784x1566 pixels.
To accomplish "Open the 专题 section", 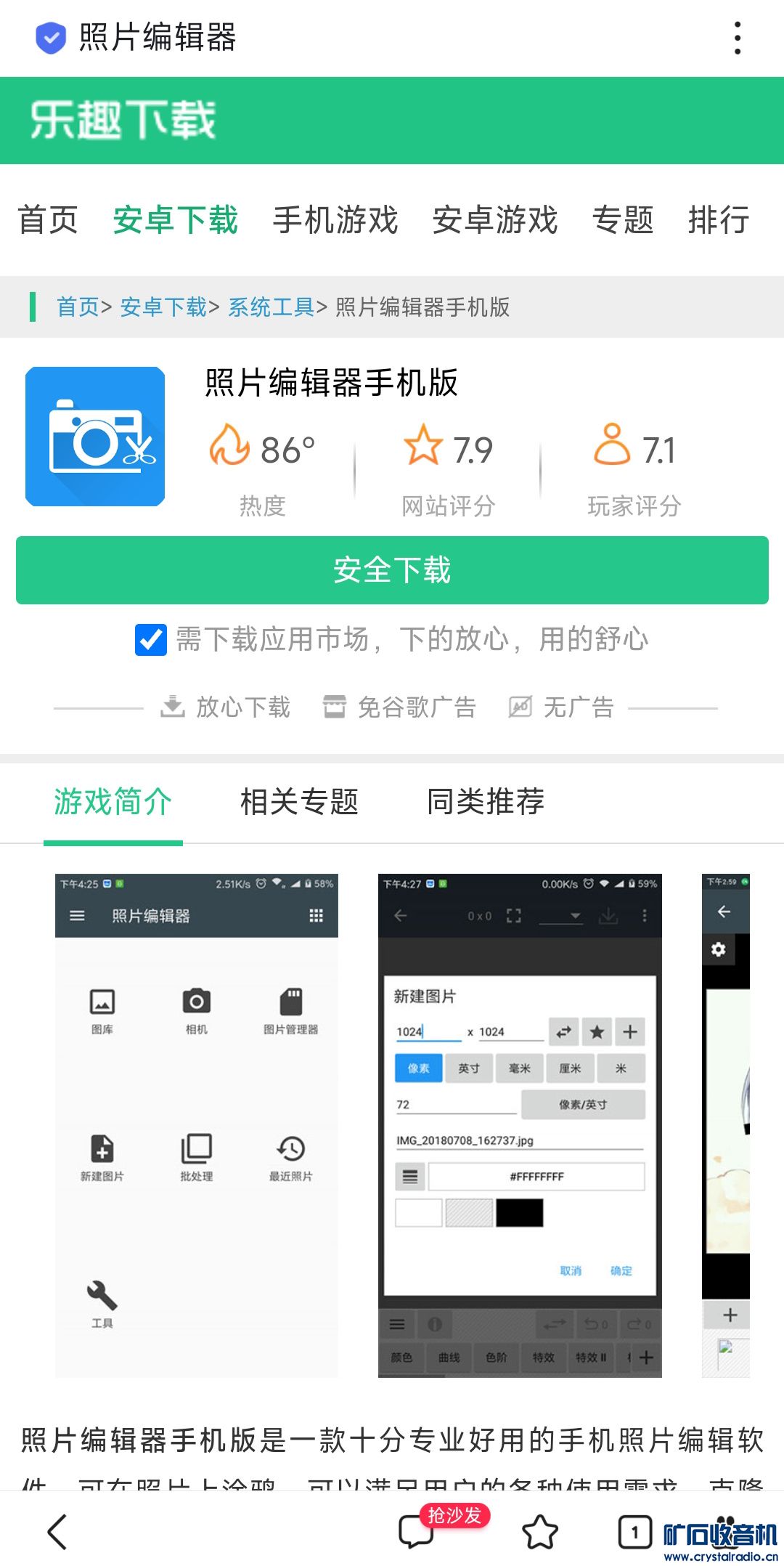I will coord(623,220).
